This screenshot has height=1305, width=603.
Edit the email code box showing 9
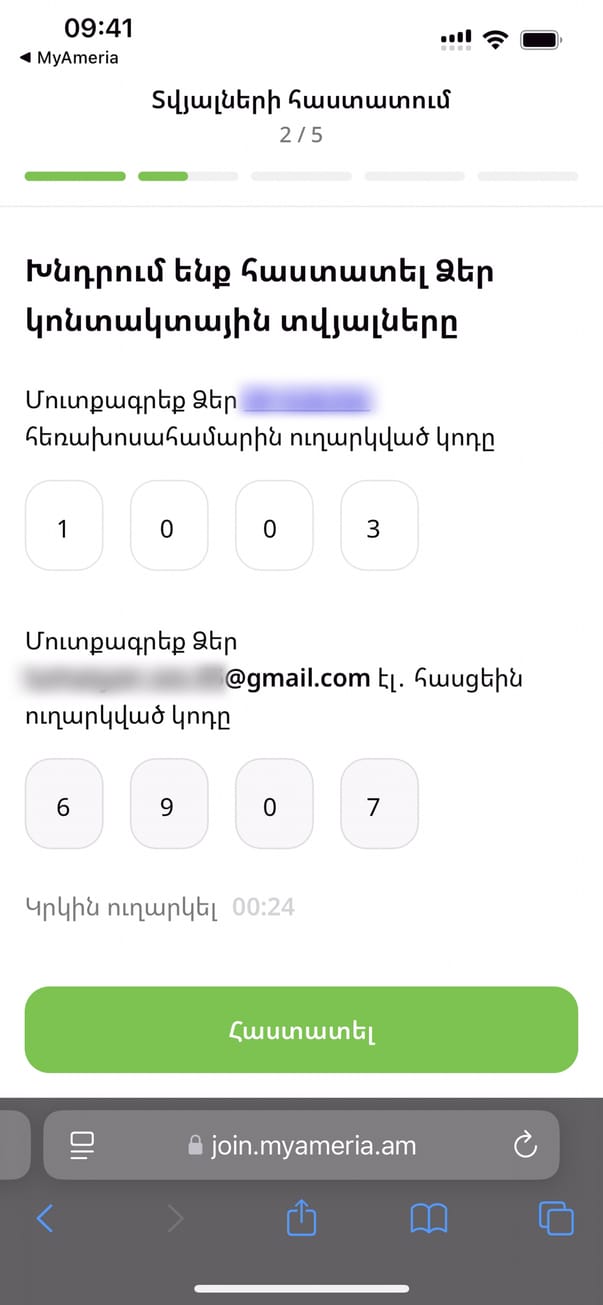(x=168, y=807)
